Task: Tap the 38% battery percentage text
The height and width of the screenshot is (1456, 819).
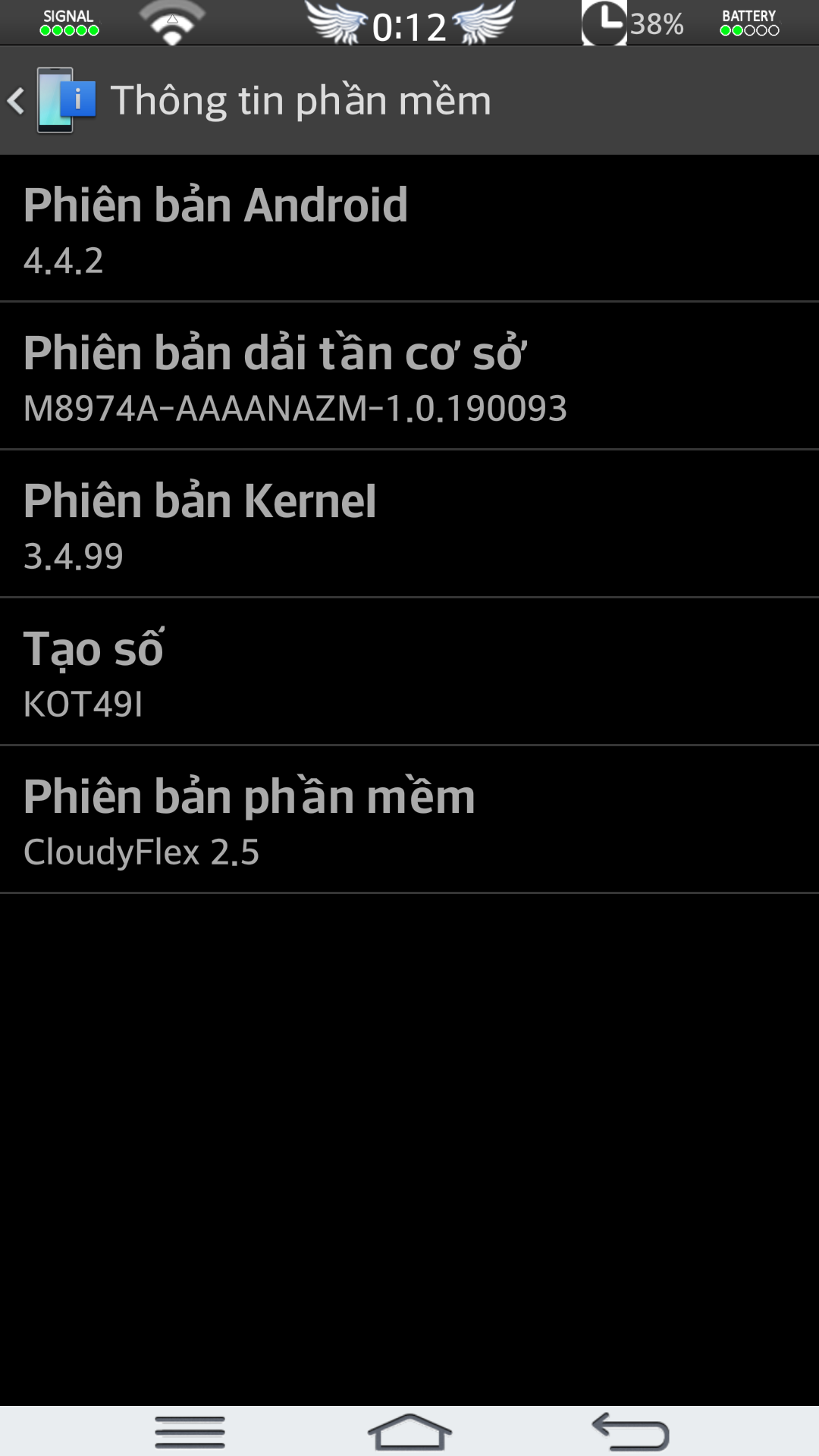Action: click(657, 24)
